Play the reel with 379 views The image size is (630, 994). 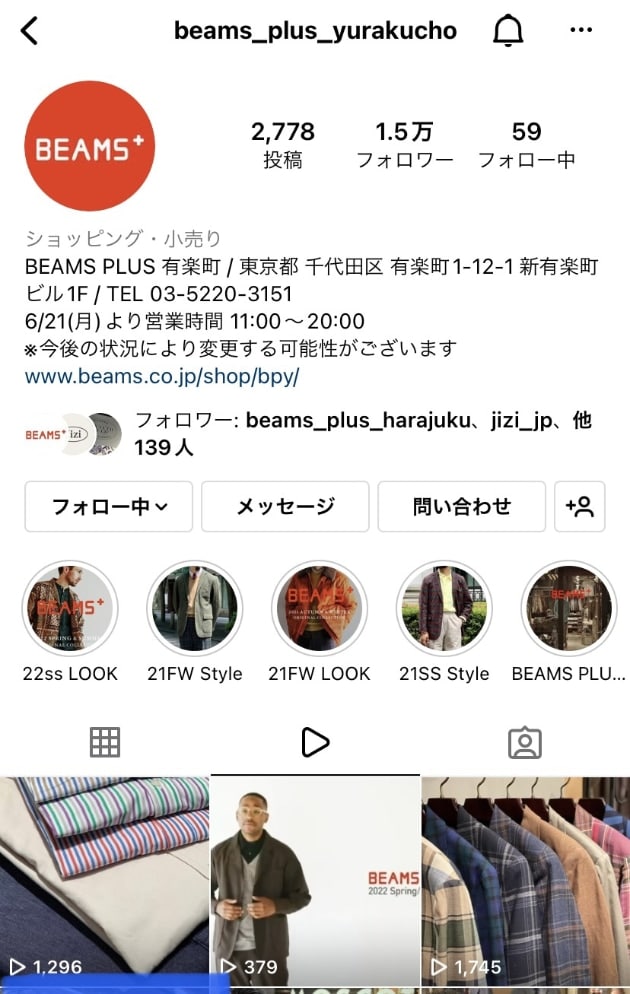pyautogui.click(x=315, y=880)
